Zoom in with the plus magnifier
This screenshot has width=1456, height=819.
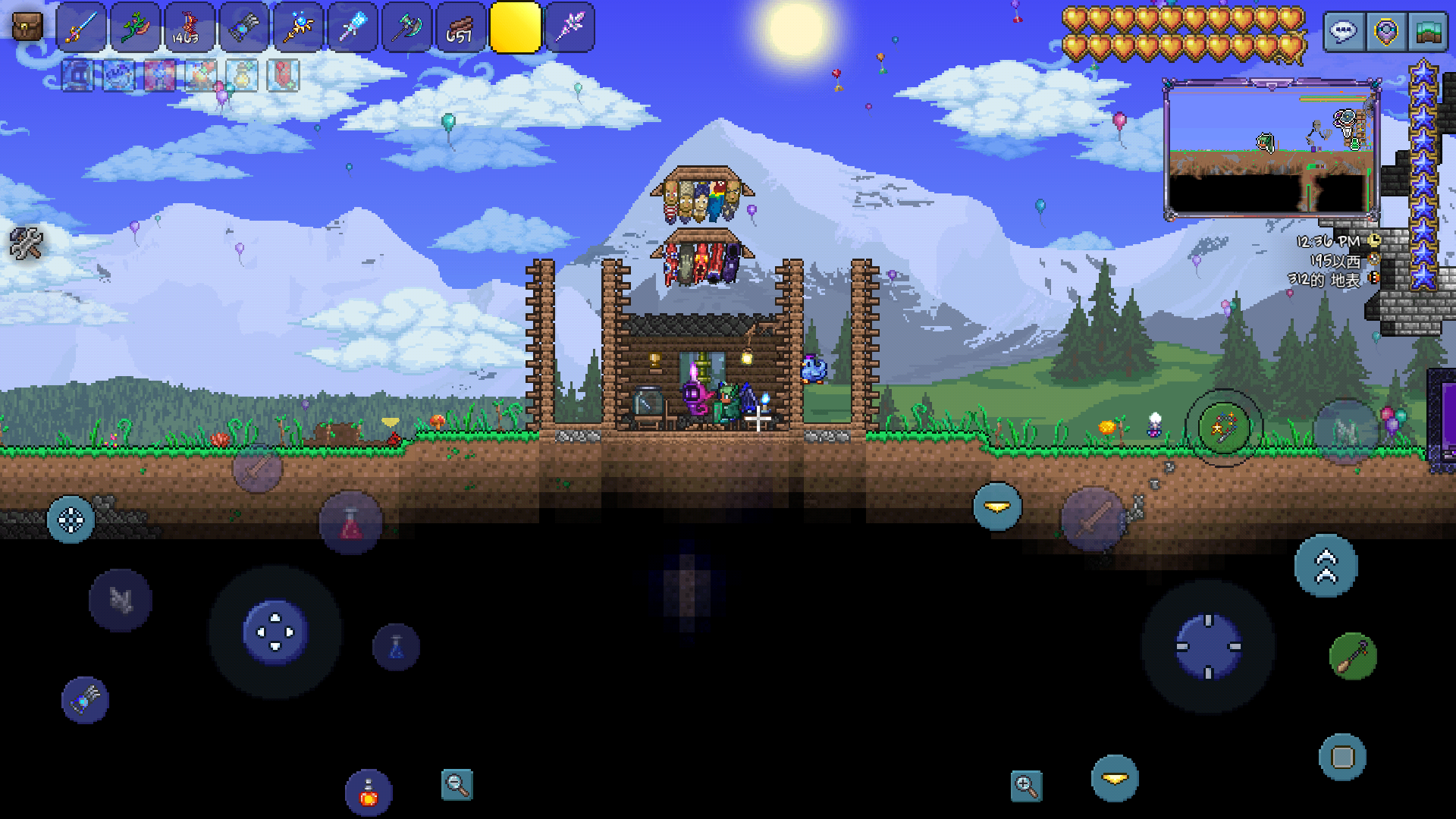pyautogui.click(x=1026, y=786)
